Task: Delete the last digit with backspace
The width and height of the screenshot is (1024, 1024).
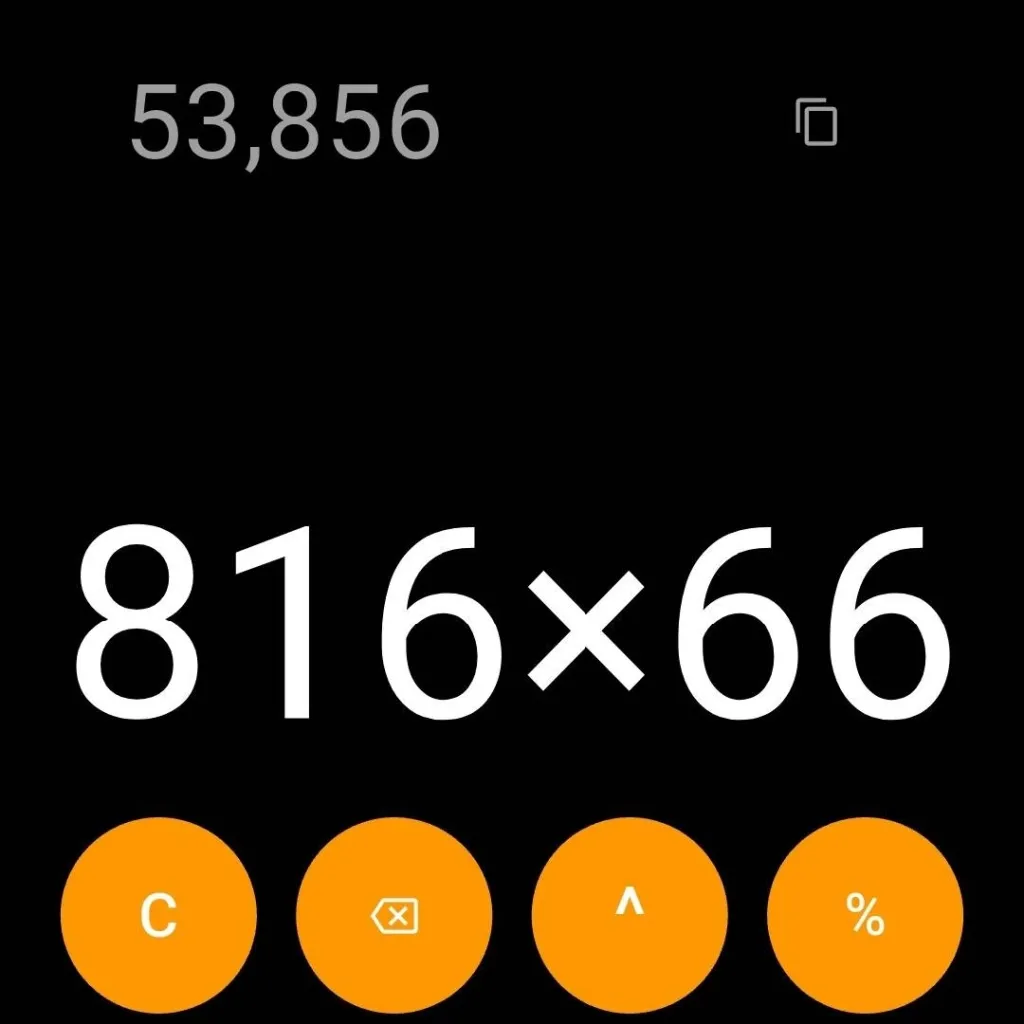Action: 394,914
